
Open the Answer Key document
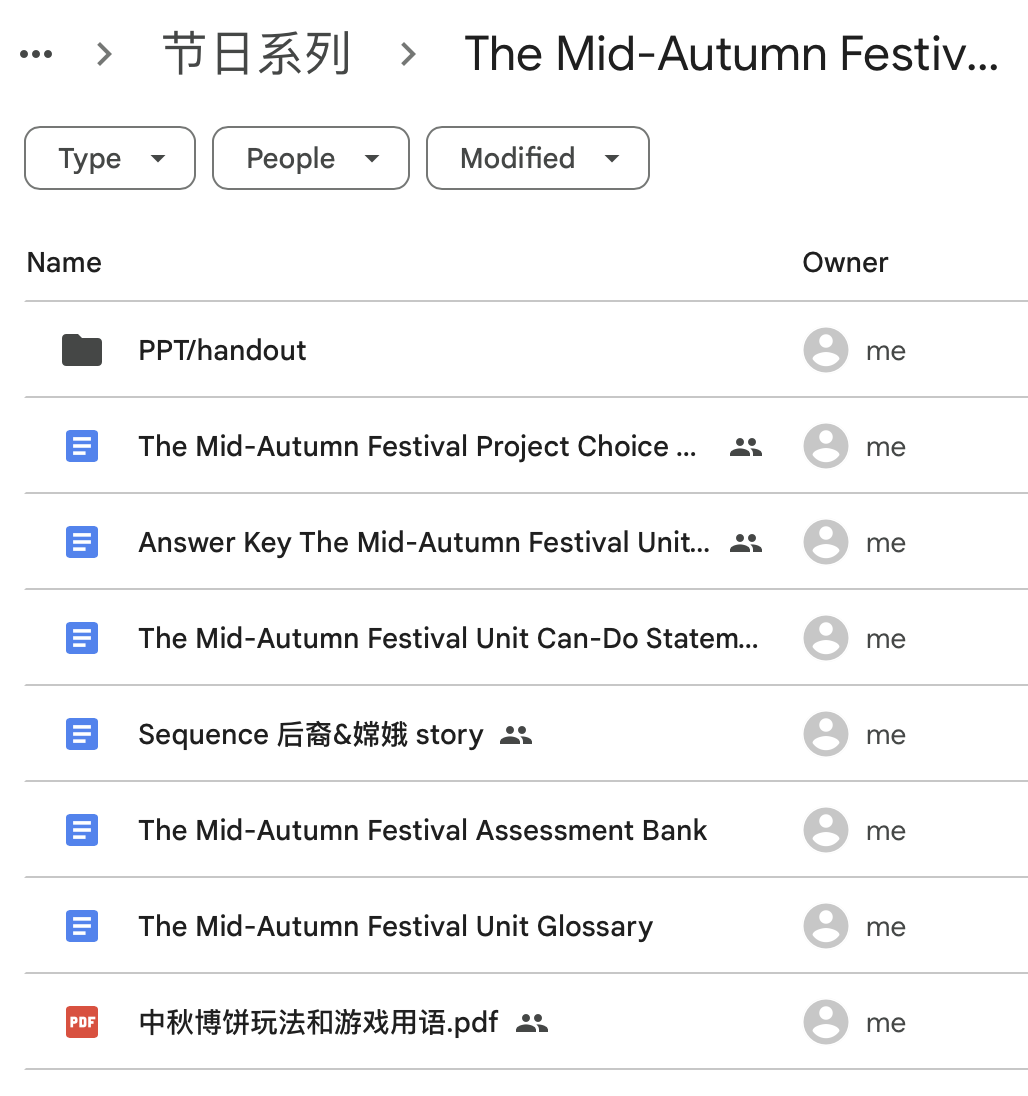point(423,542)
